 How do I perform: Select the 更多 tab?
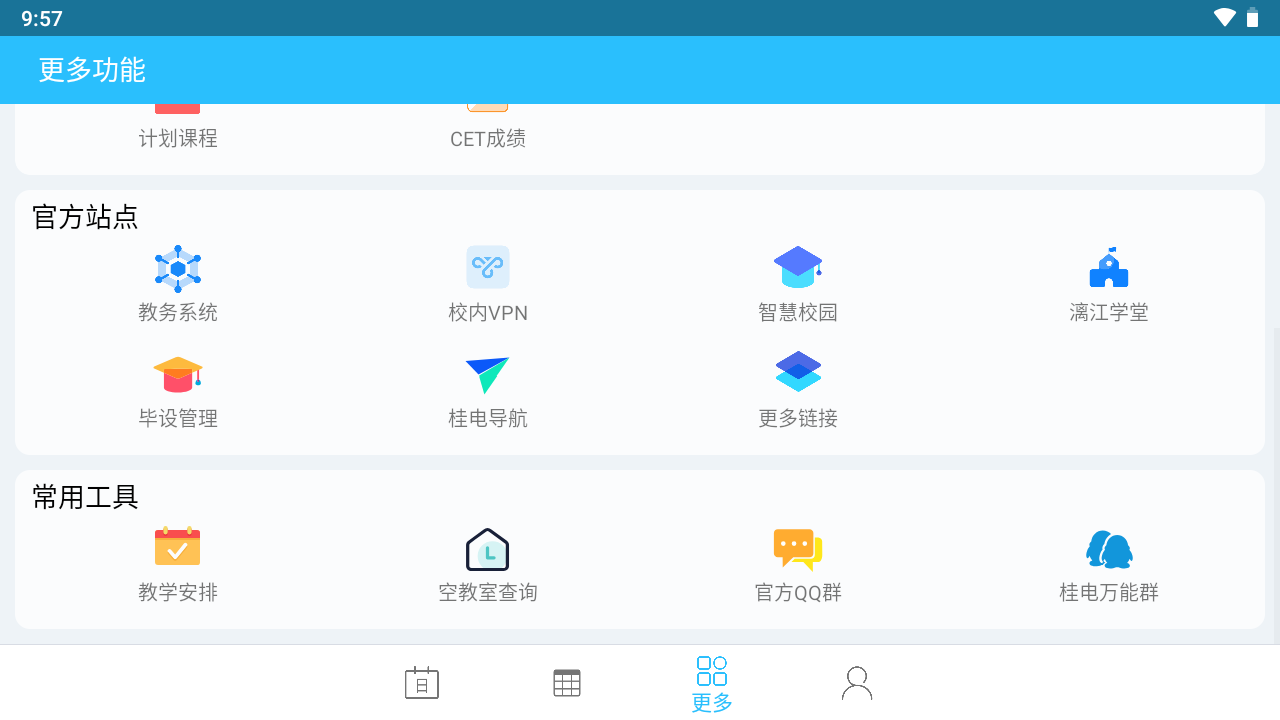click(x=712, y=684)
